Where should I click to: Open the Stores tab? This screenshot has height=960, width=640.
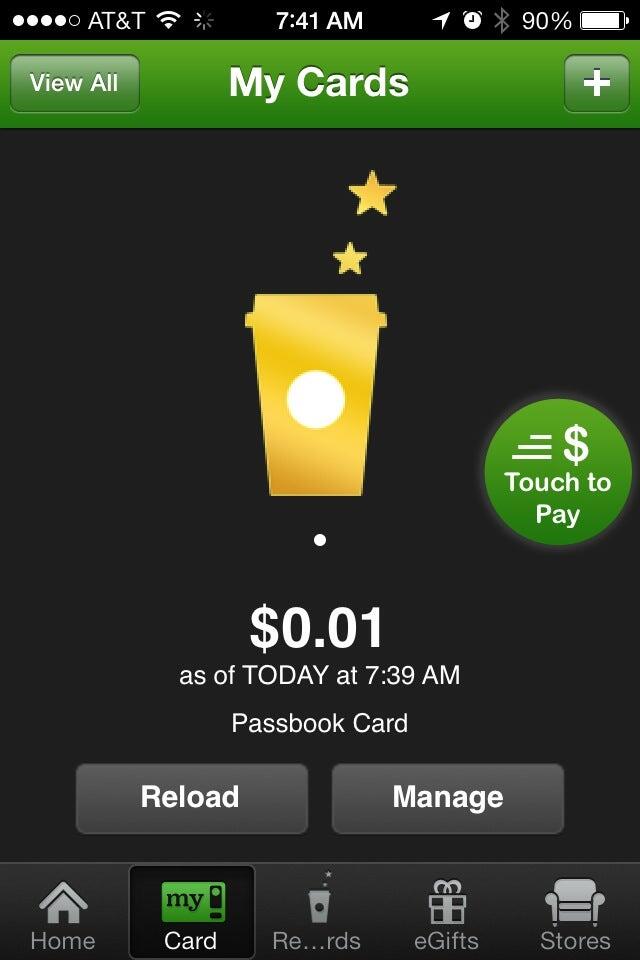pyautogui.click(x=575, y=914)
